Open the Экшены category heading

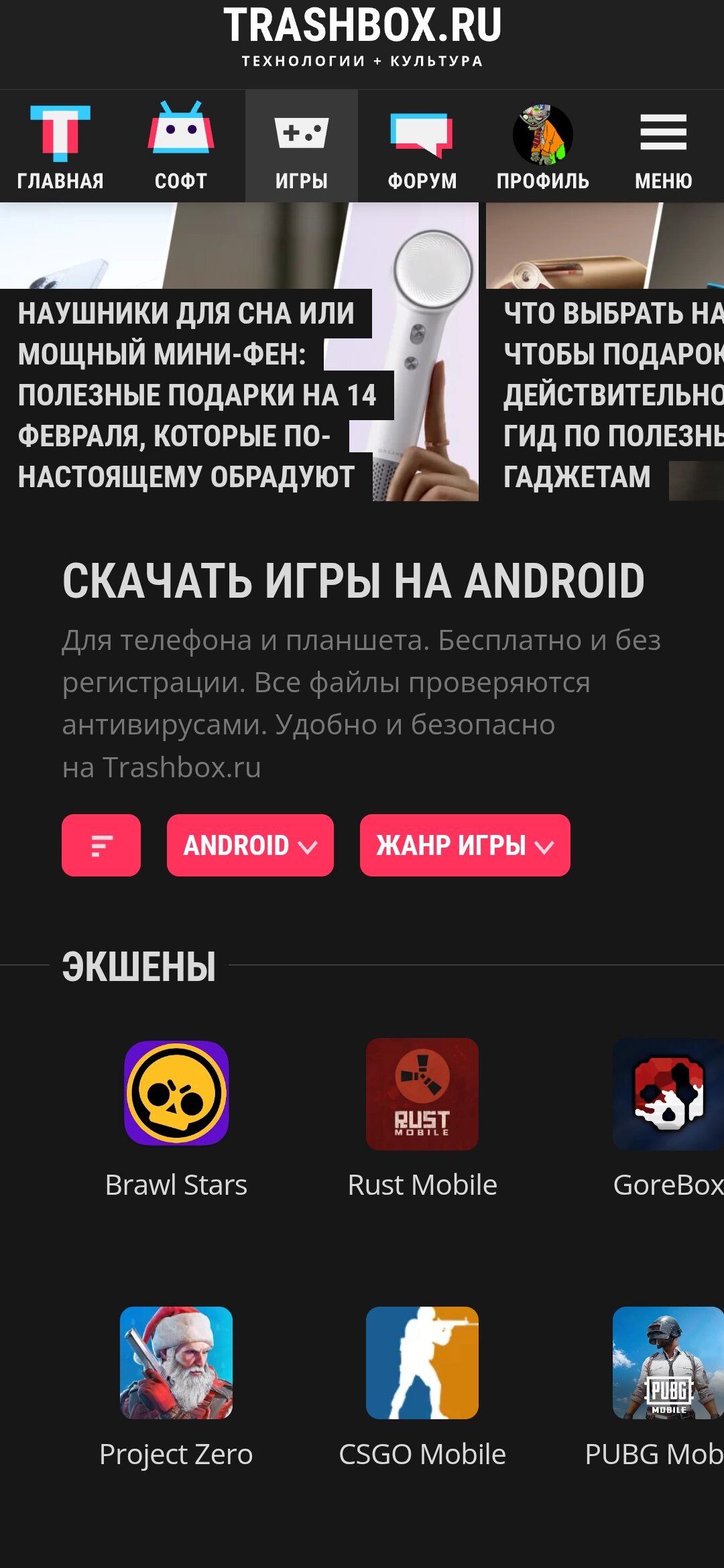click(139, 966)
